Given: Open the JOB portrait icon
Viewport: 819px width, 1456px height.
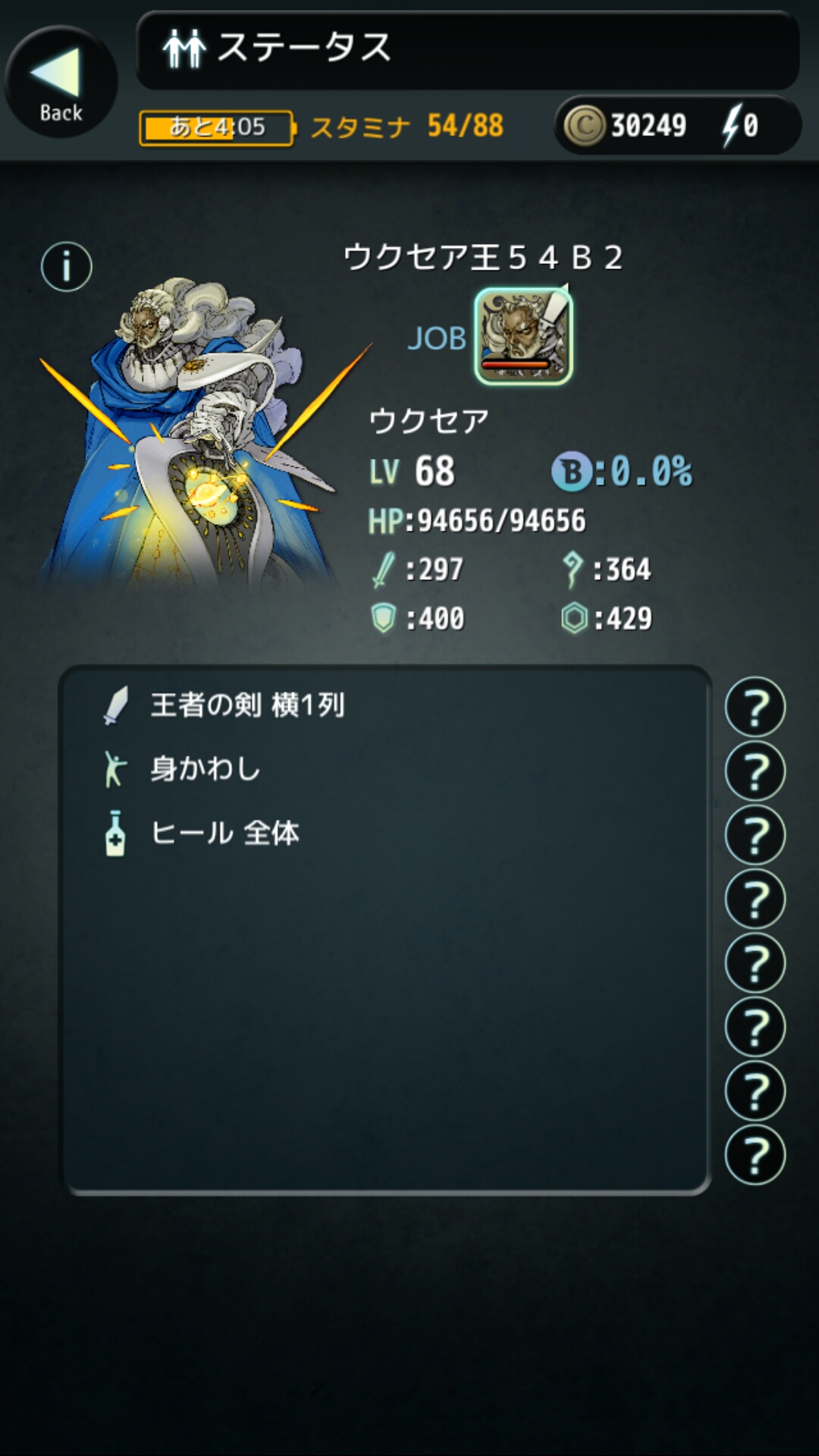Looking at the screenshot, I should pyautogui.click(x=523, y=337).
